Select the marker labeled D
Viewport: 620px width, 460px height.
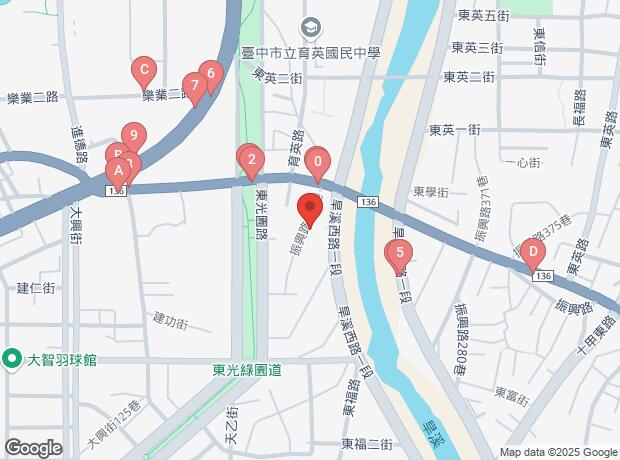532,253
